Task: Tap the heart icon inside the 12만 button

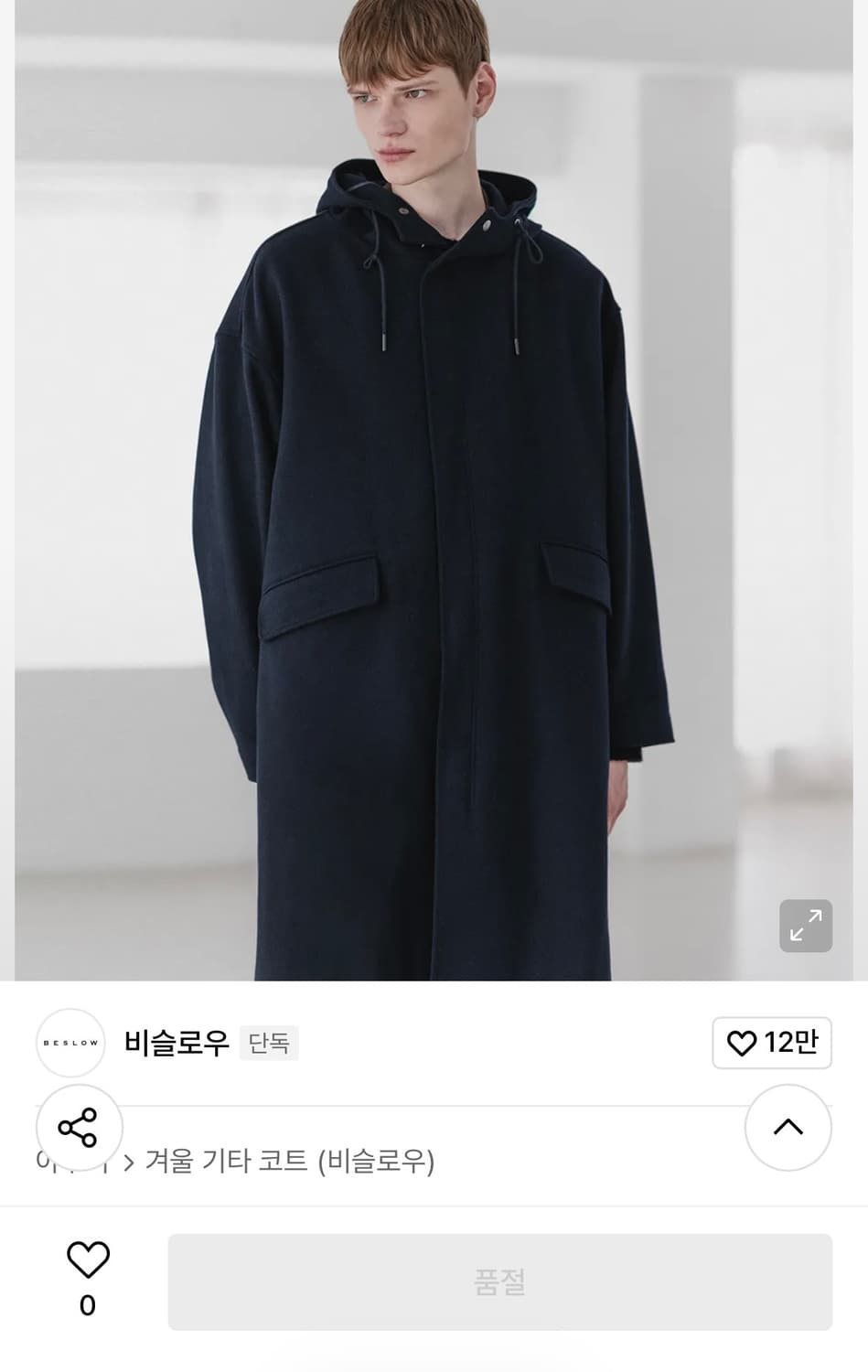Action: [x=743, y=1043]
